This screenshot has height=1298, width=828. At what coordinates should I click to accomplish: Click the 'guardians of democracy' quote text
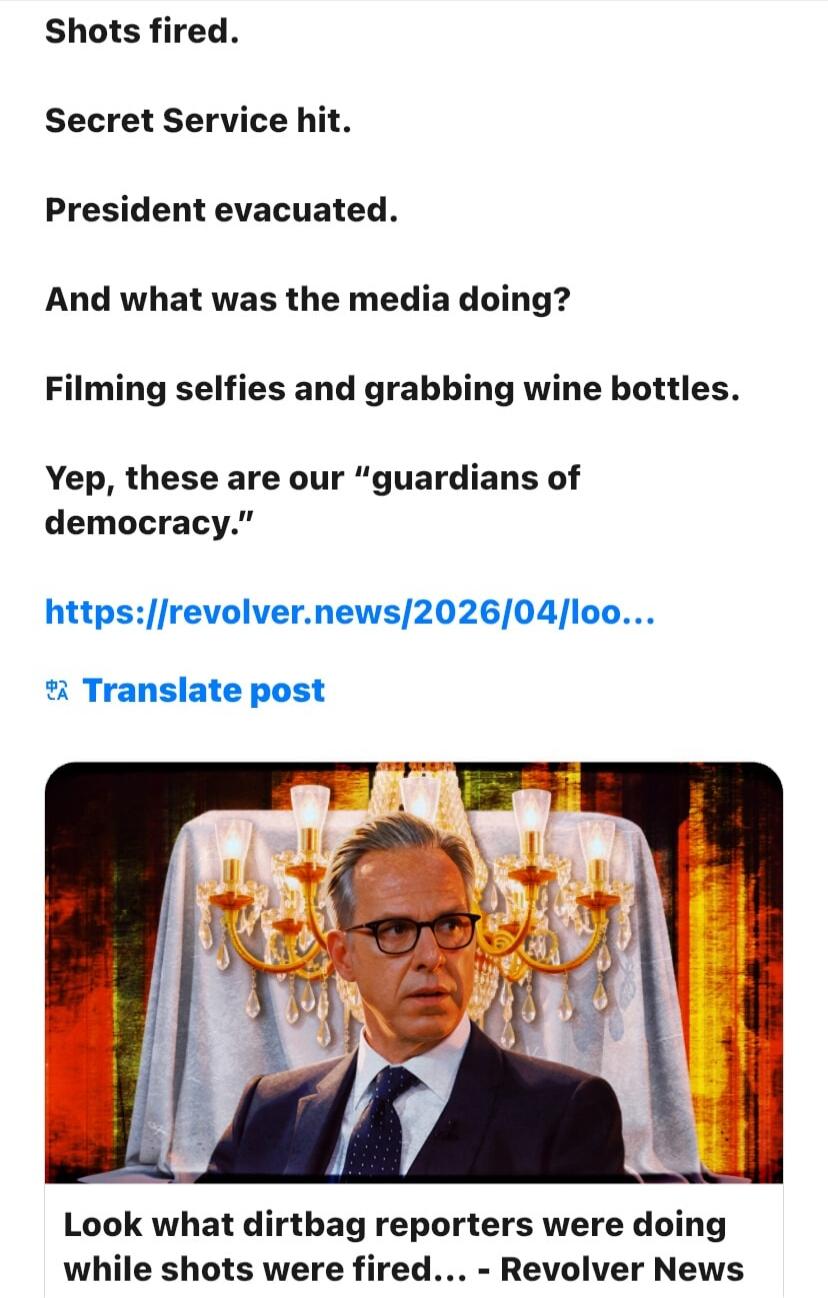pyautogui.click(x=311, y=499)
